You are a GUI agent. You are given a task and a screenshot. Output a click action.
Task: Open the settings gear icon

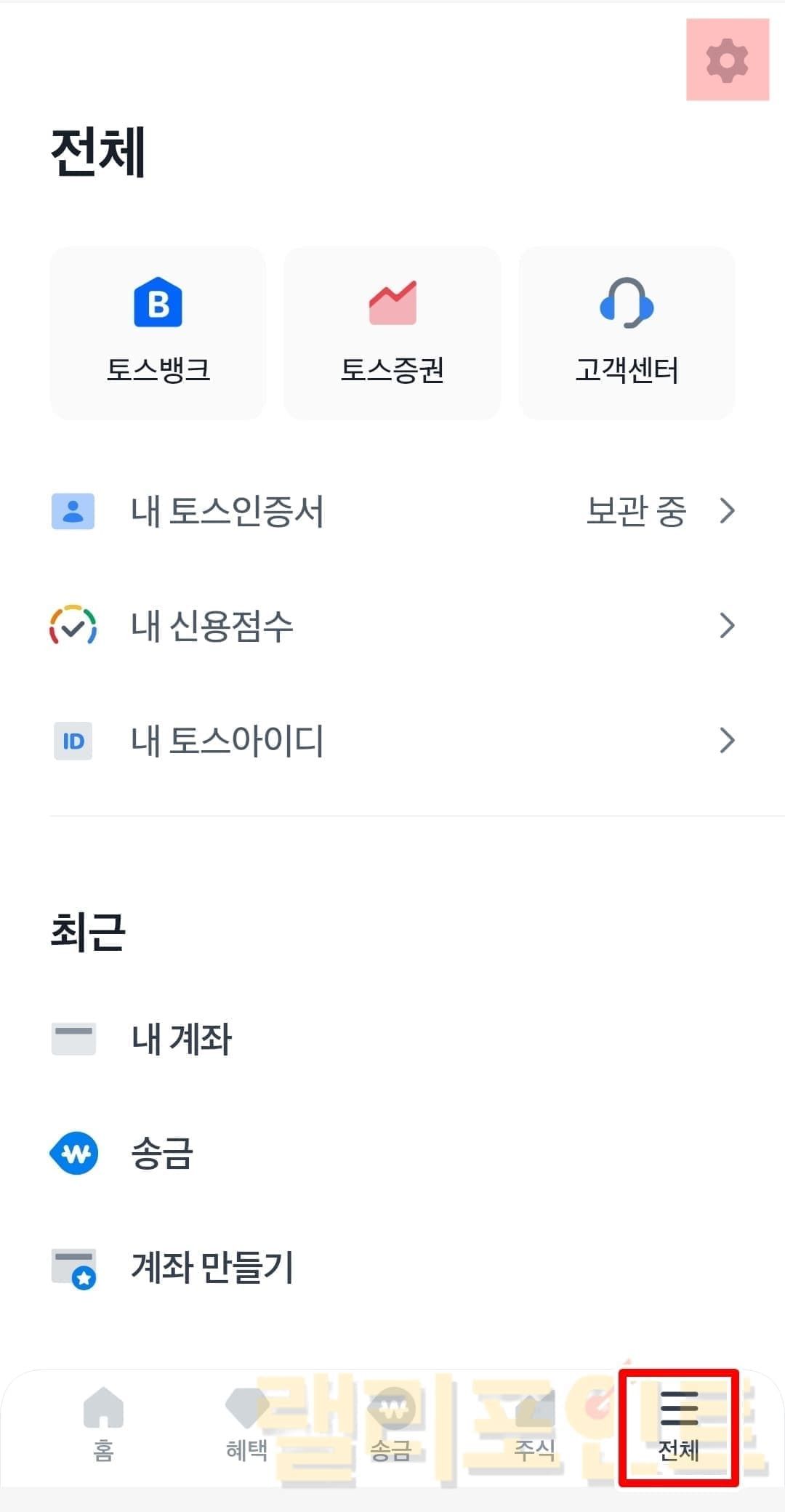(x=727, y=60)
